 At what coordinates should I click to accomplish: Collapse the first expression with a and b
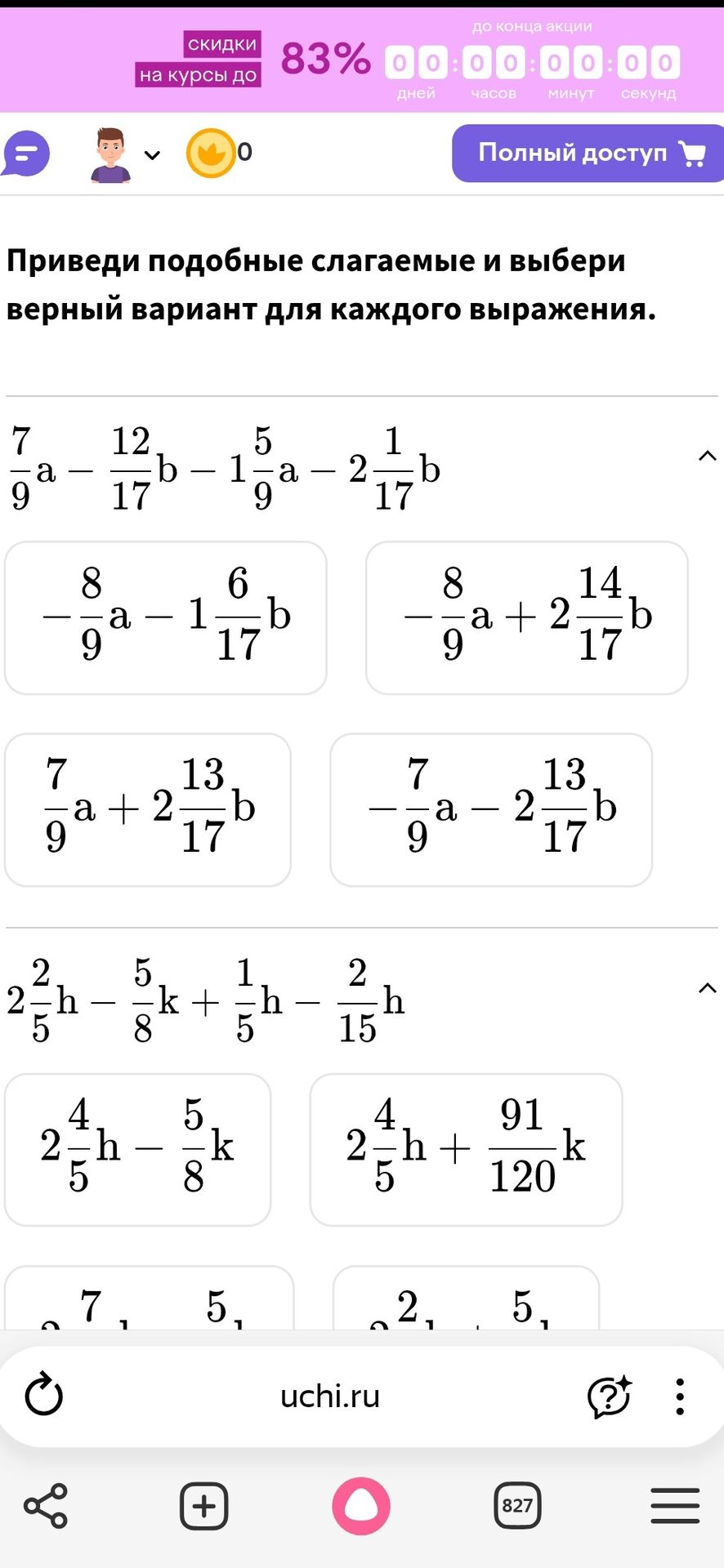coord(707,456)
